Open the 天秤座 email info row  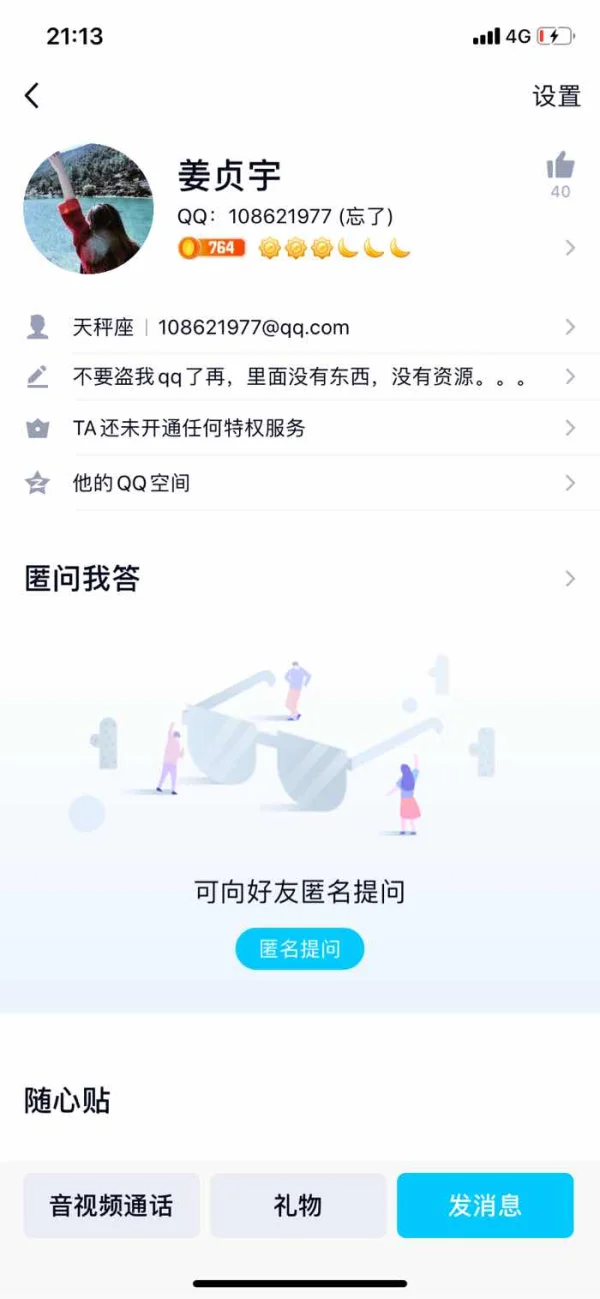point(300,327)
